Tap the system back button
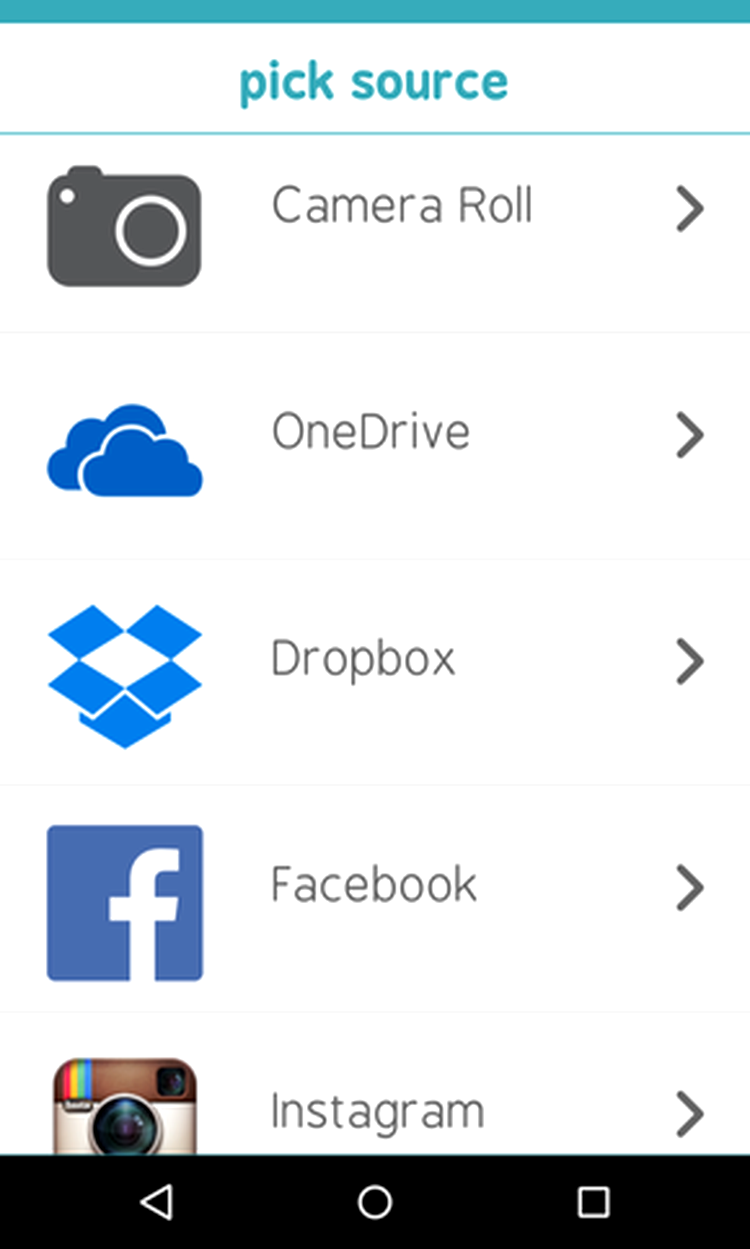 (157, 1201)
